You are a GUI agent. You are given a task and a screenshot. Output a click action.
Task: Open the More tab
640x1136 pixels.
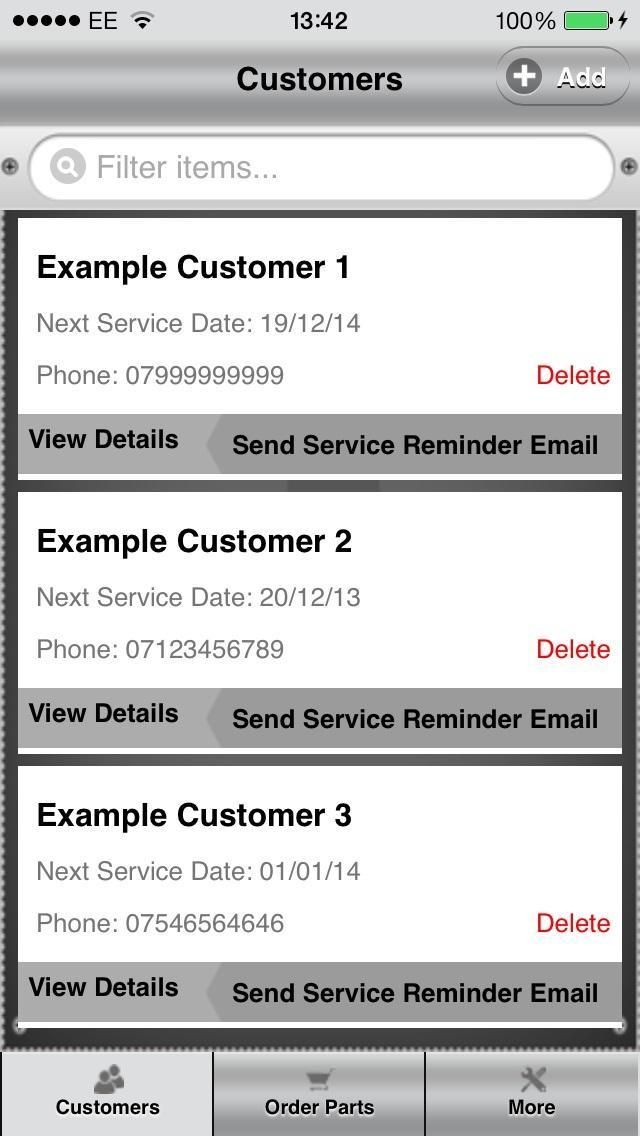[x=532, y=1092]
